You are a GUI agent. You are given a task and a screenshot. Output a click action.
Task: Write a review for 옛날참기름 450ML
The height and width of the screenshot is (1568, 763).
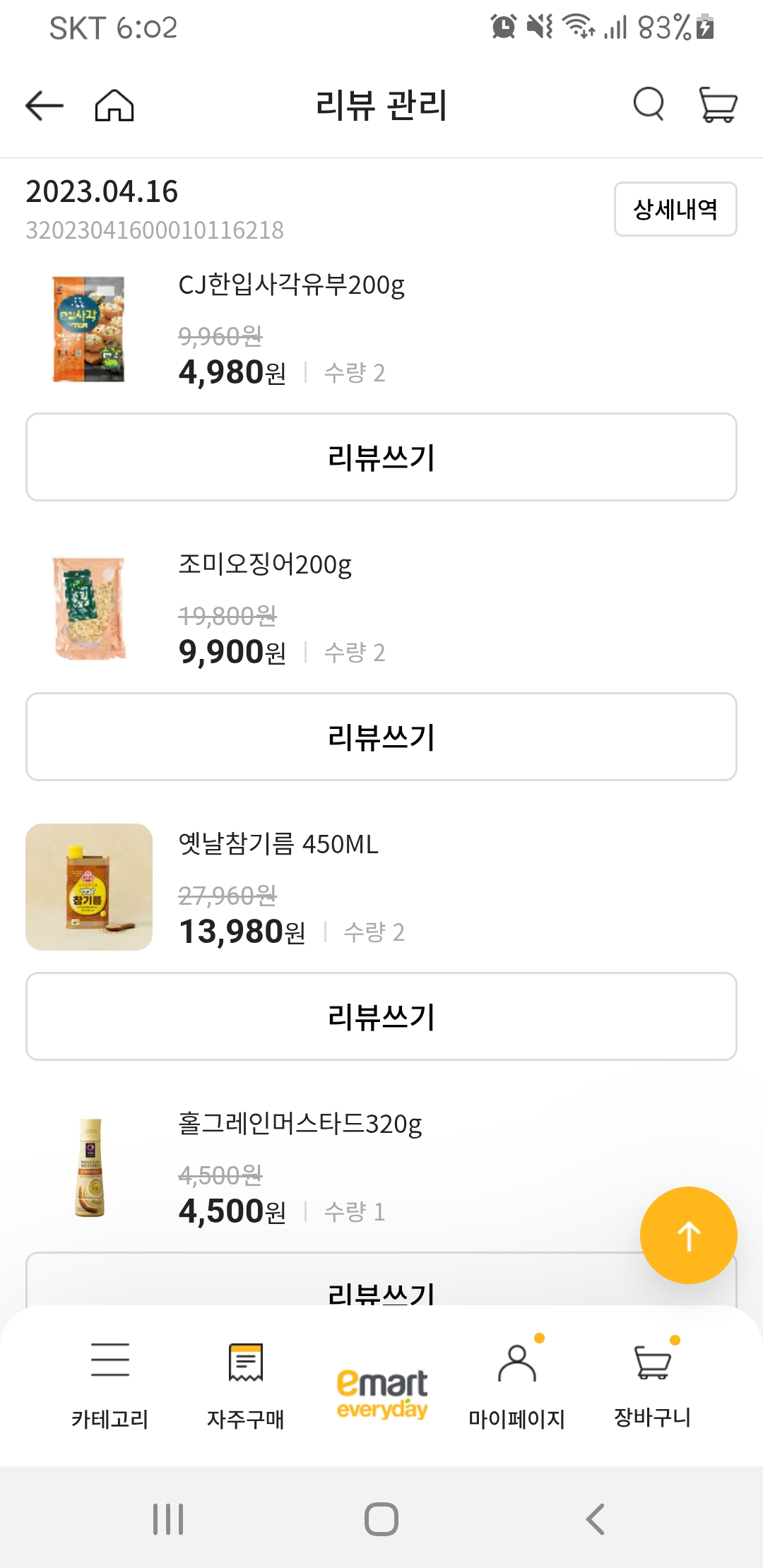tap(381, 1016)
